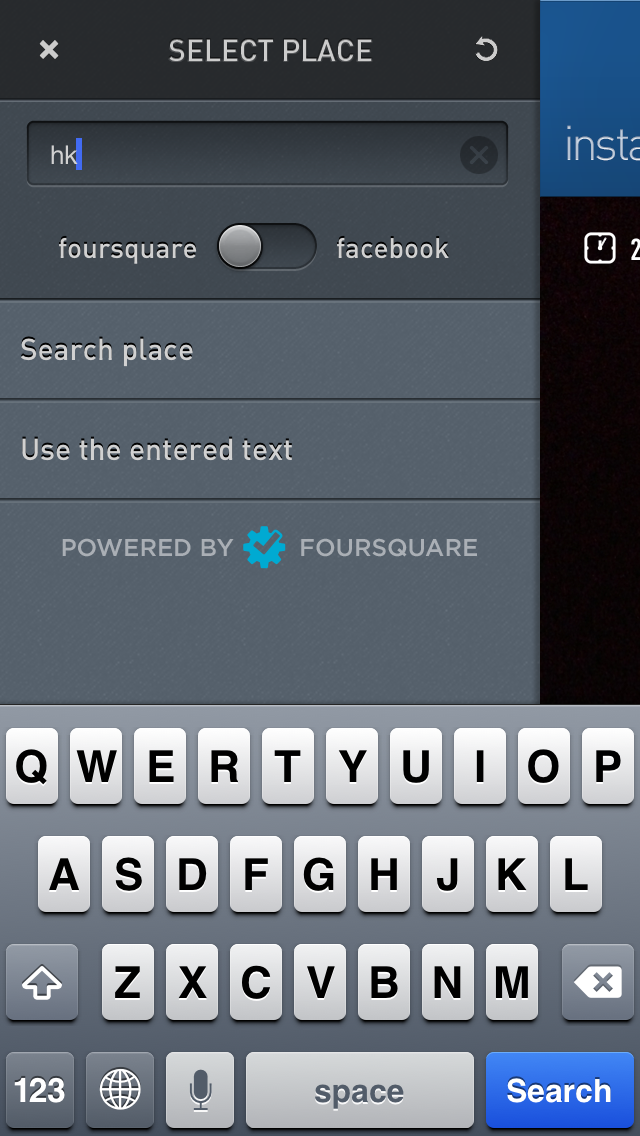
Task: Tap the globe language key
Action: coord(120,1090)
